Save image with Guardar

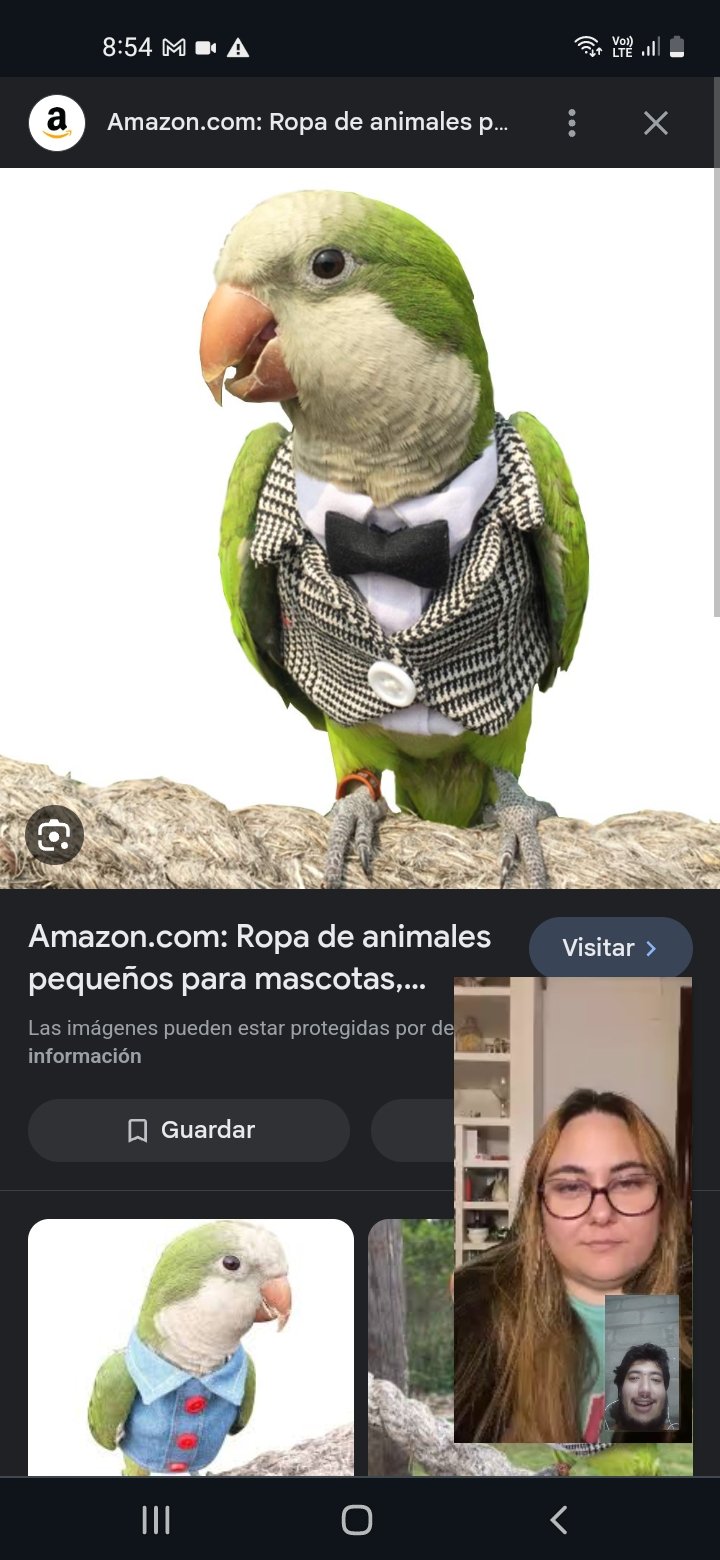[189, 1130]
